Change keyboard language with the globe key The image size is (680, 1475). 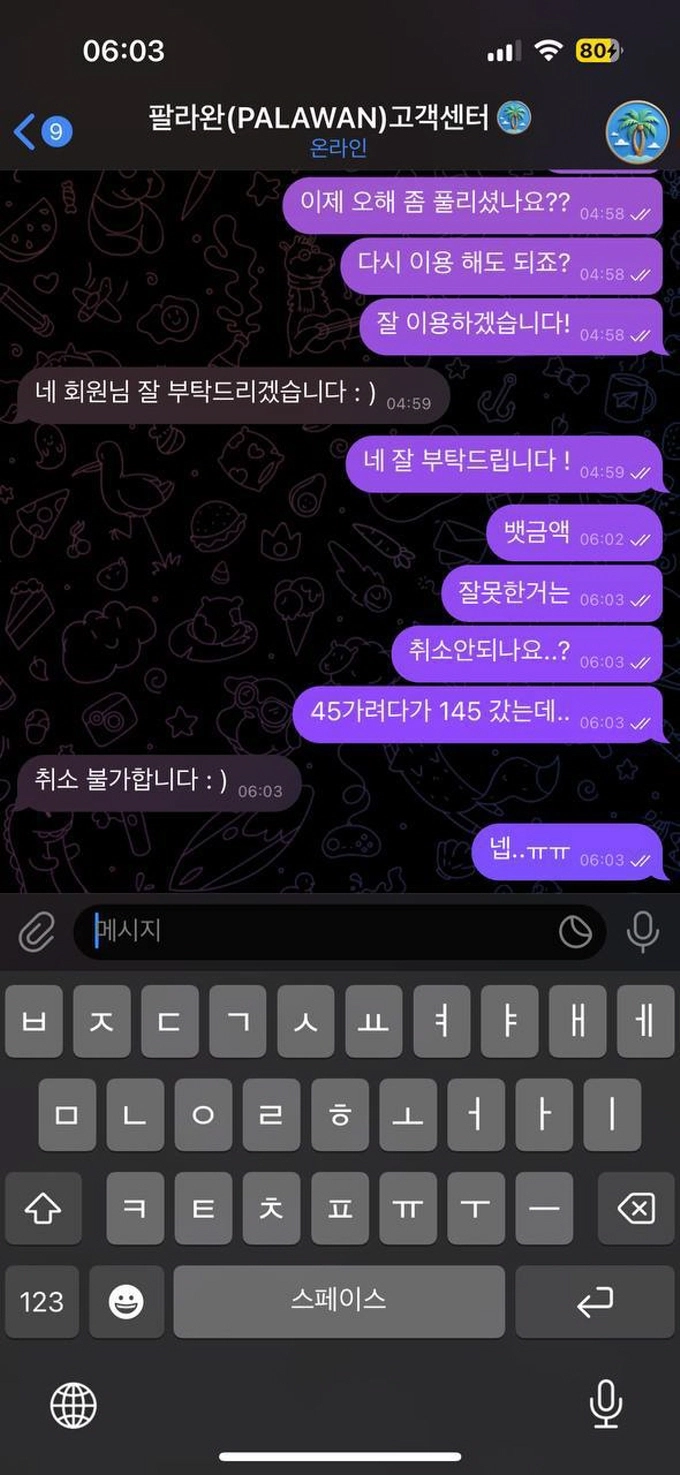click(x=73, y=1406)
